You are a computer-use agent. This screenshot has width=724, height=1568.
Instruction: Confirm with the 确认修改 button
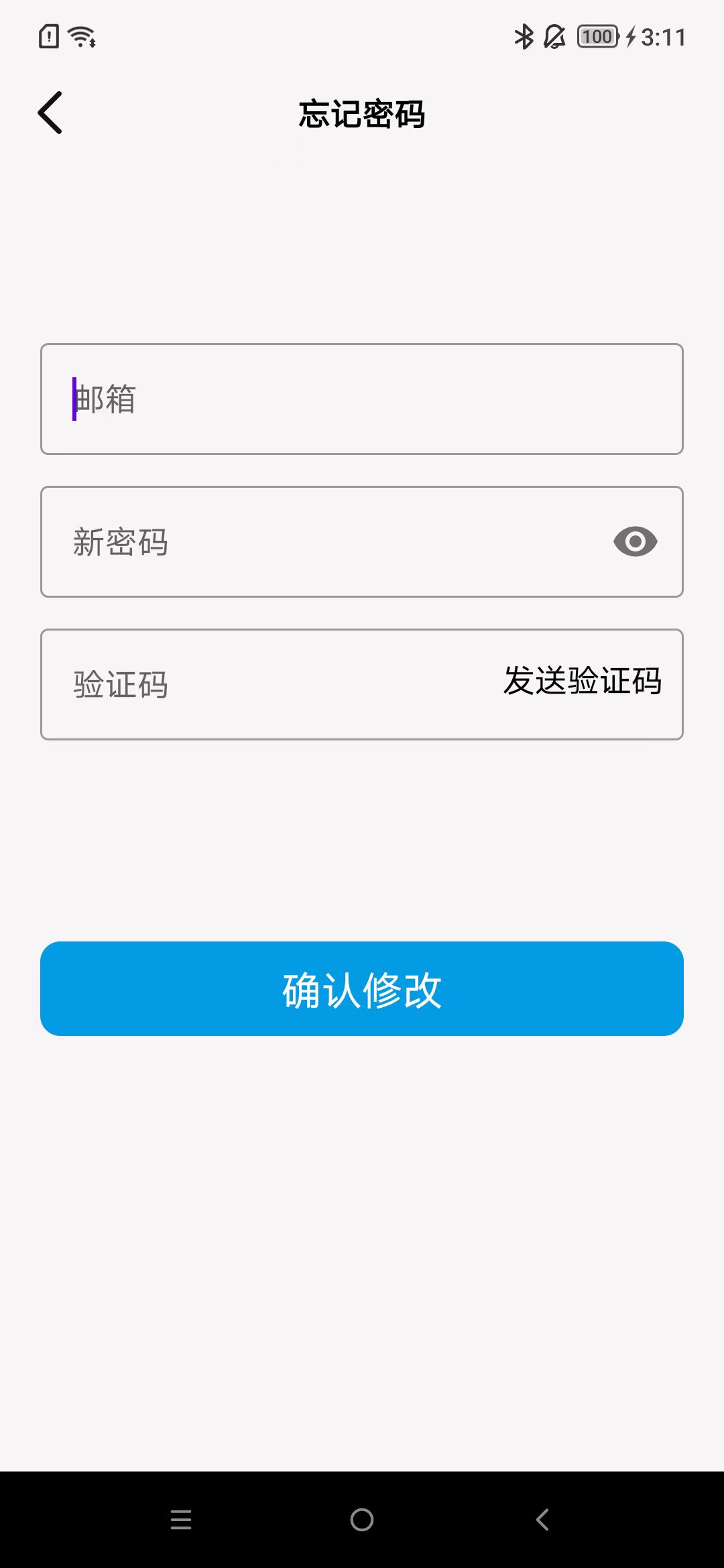(x=362, y=988)
